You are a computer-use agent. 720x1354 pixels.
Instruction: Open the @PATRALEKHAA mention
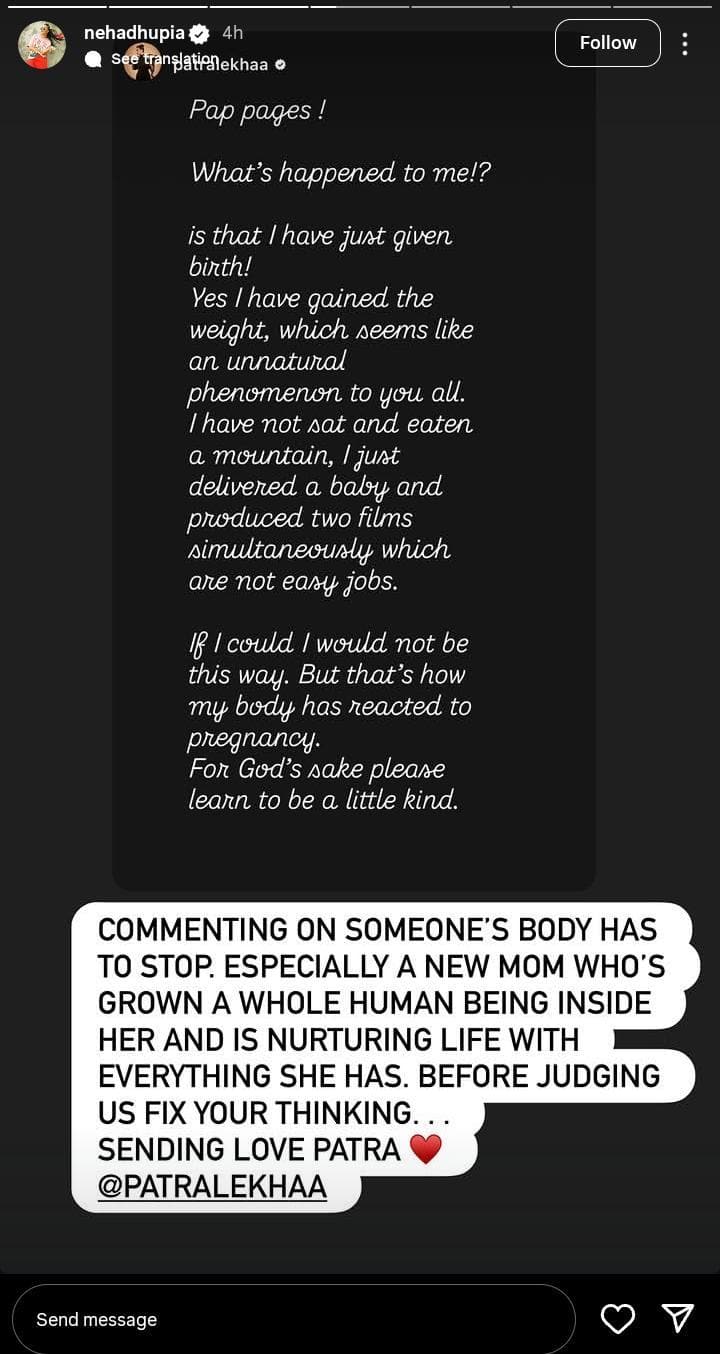[x=212, y=1186]
